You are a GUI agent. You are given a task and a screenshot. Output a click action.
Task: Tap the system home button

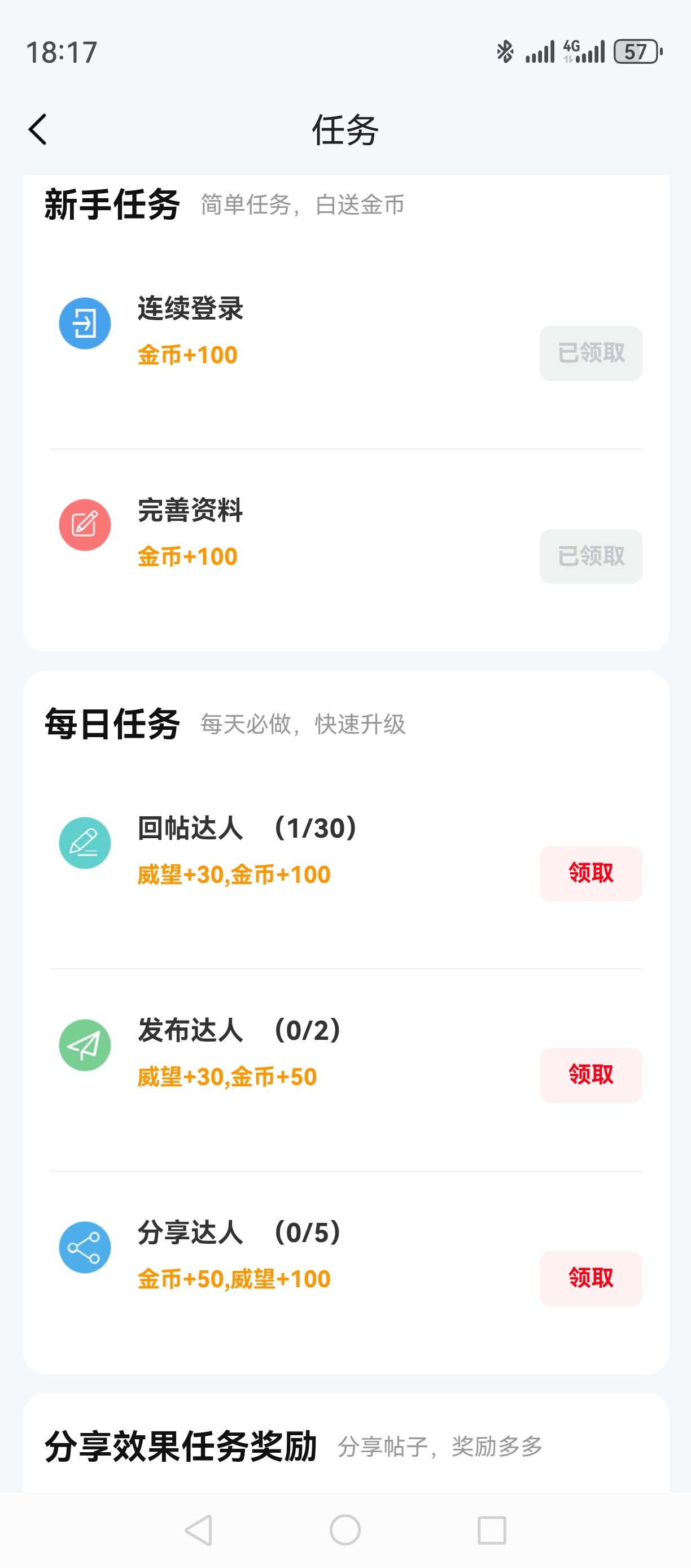coord(345,1530)
